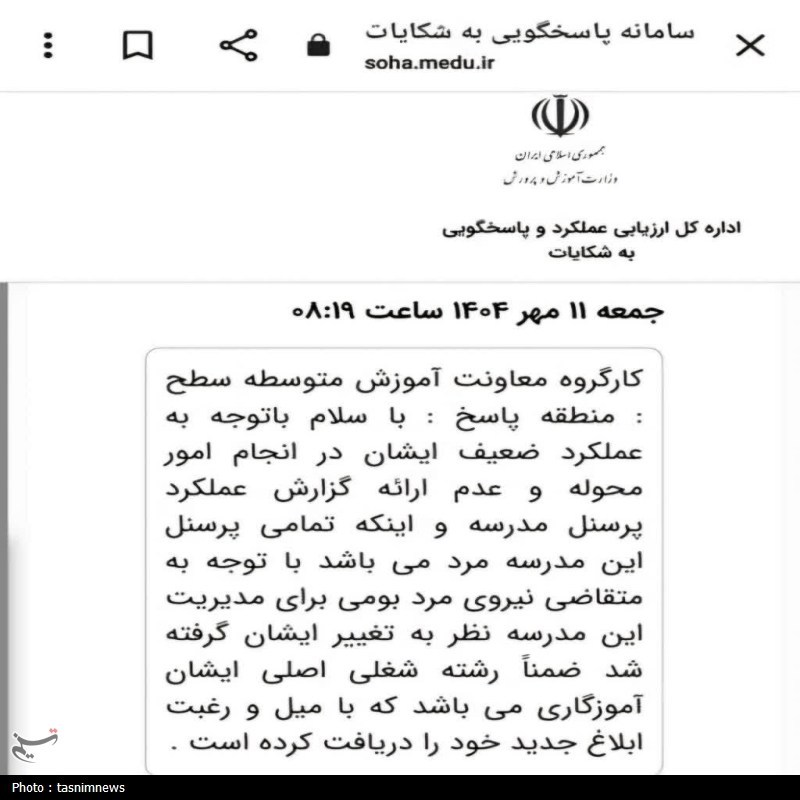Image resolution: width=800 pixels, height=800 pixels.
Task: Bookmark this page
Action: 137,45
